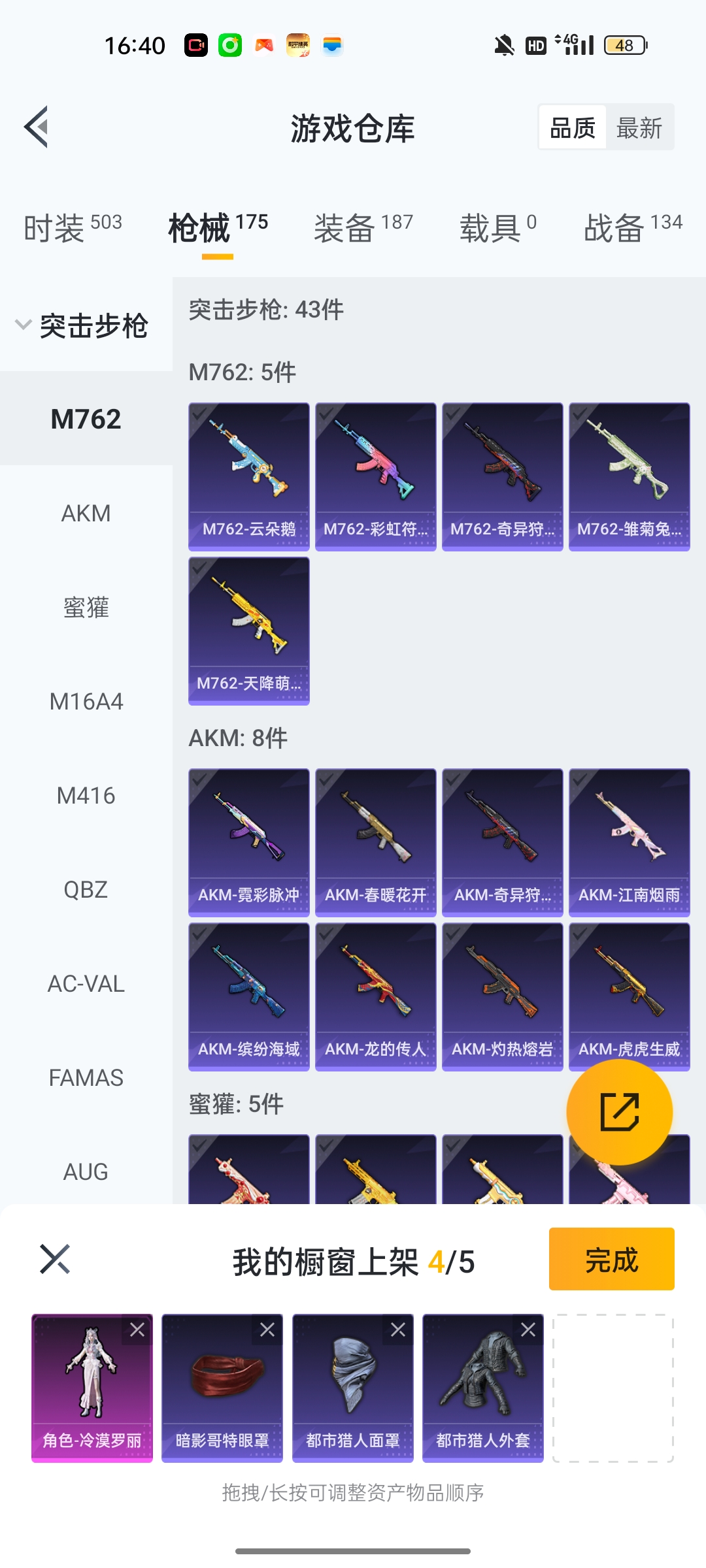Confirm showcase with 完成 button
Screen dimensions: 706x1568
point(611,1259)
